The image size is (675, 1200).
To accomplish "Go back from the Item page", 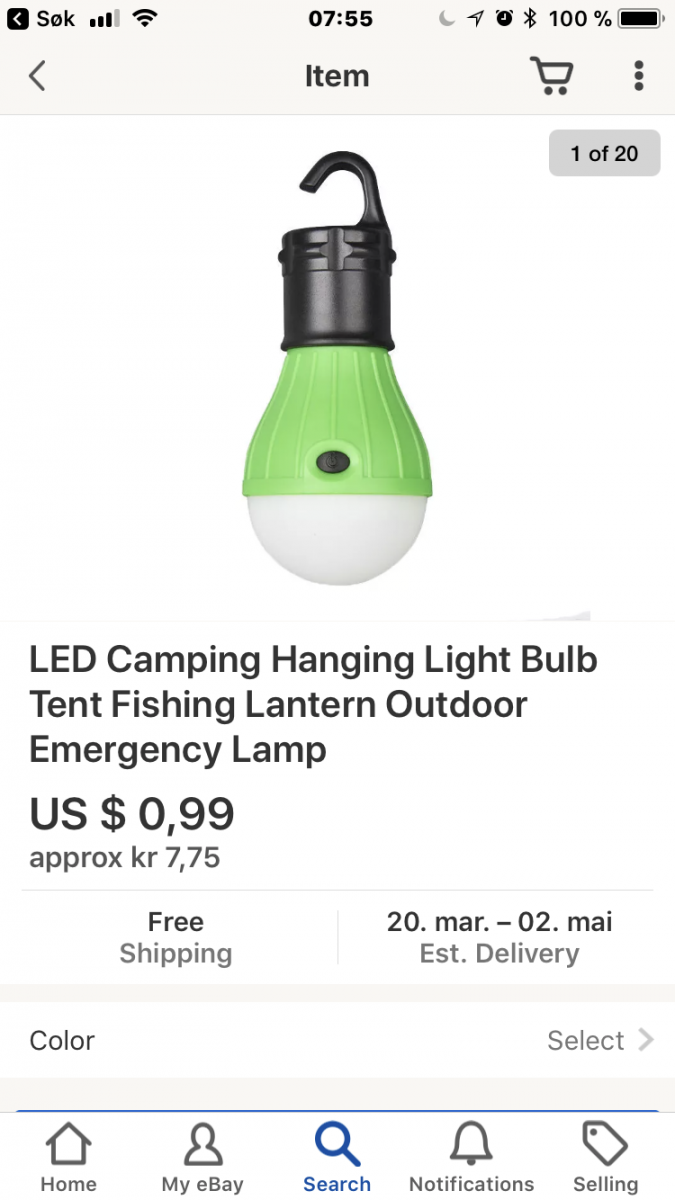I will click(x=38, y=76).
